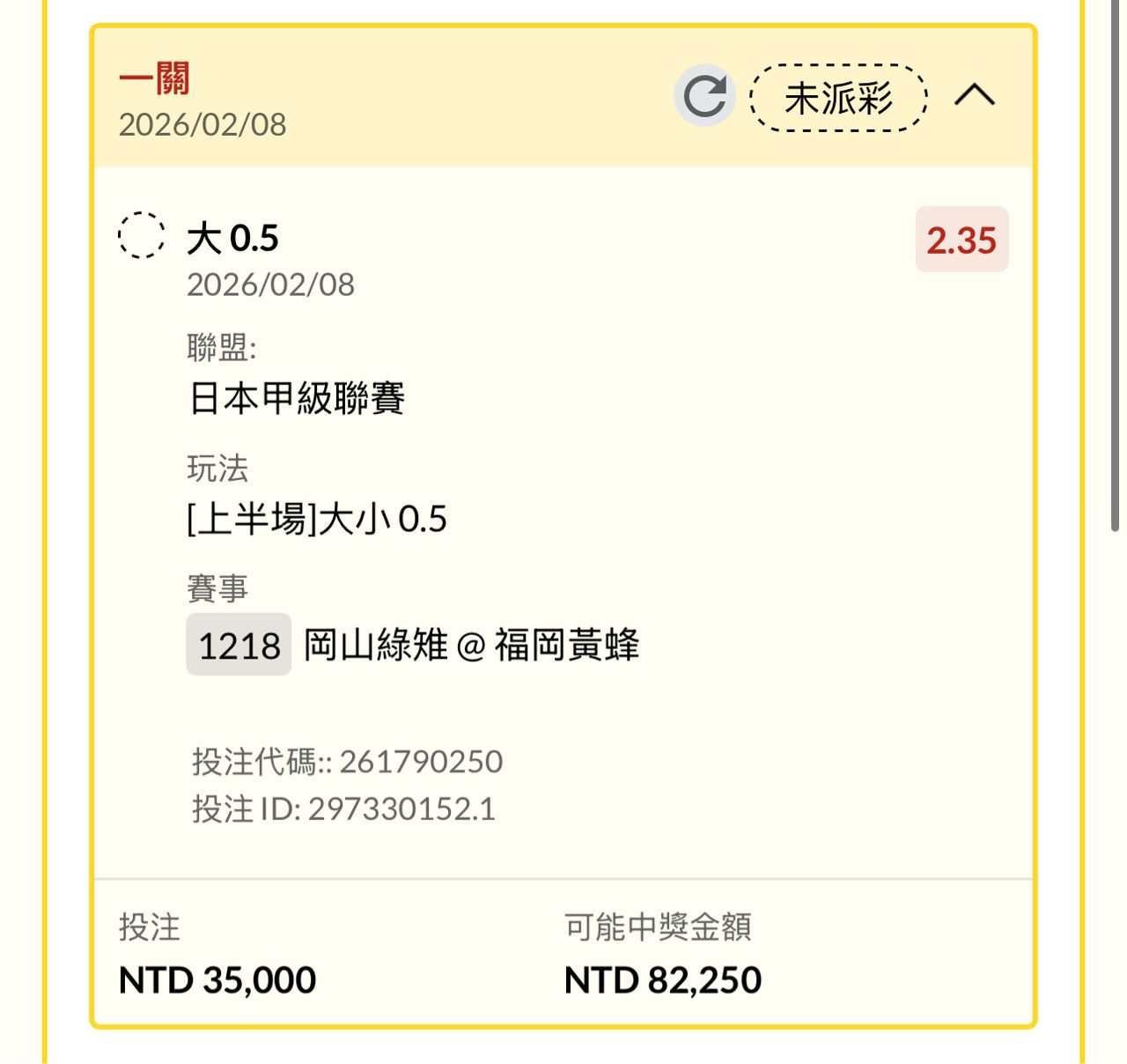This screenshot has height=1064, width=1127.
Task: Collapse the 一關 bet slip card
Action: tap(975, 94)
